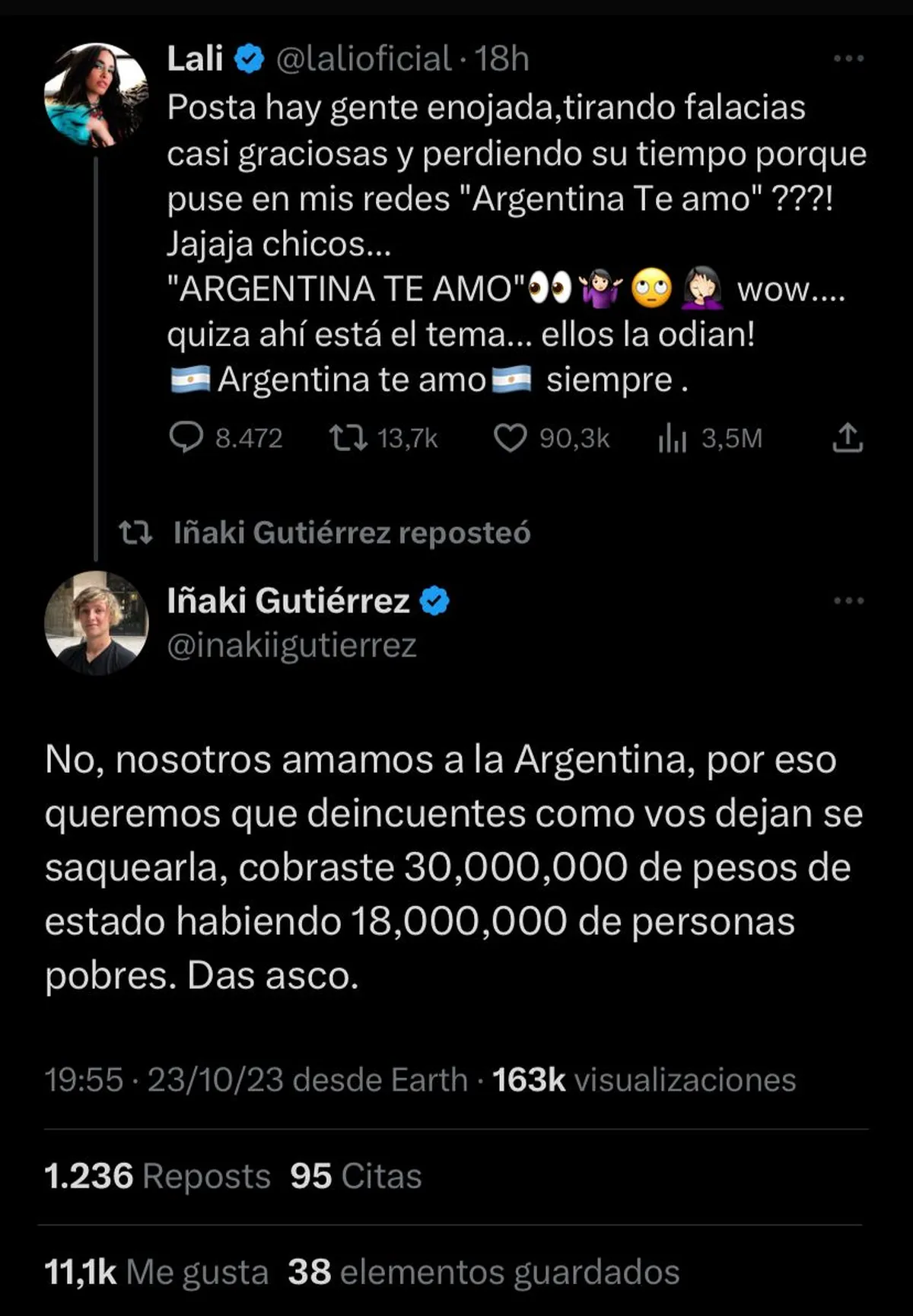Open "Iñaki Gutiérrez reposteó" label
The image size is (913, 1316).
click(x=352, y=533)
